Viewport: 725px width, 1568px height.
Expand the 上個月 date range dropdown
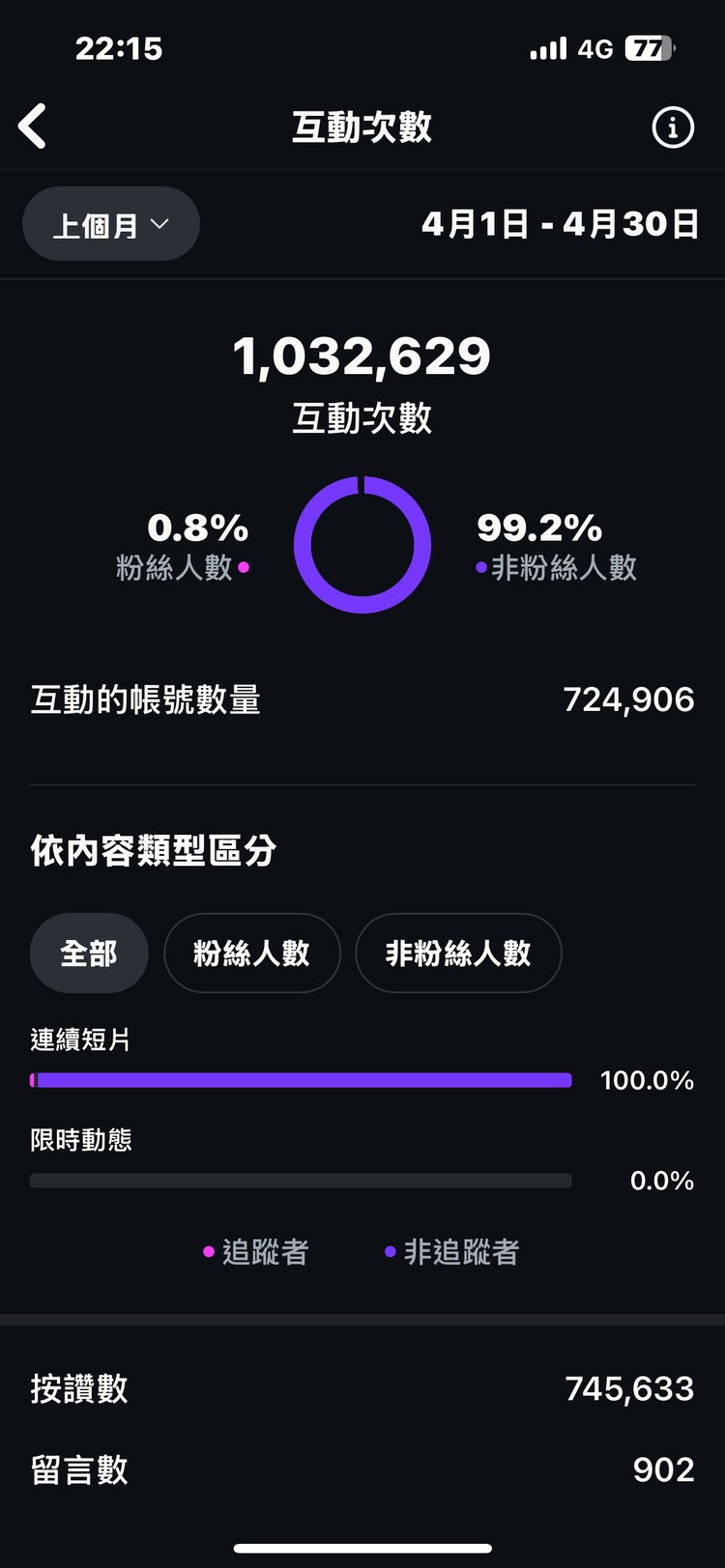click(x=111, y=224)
